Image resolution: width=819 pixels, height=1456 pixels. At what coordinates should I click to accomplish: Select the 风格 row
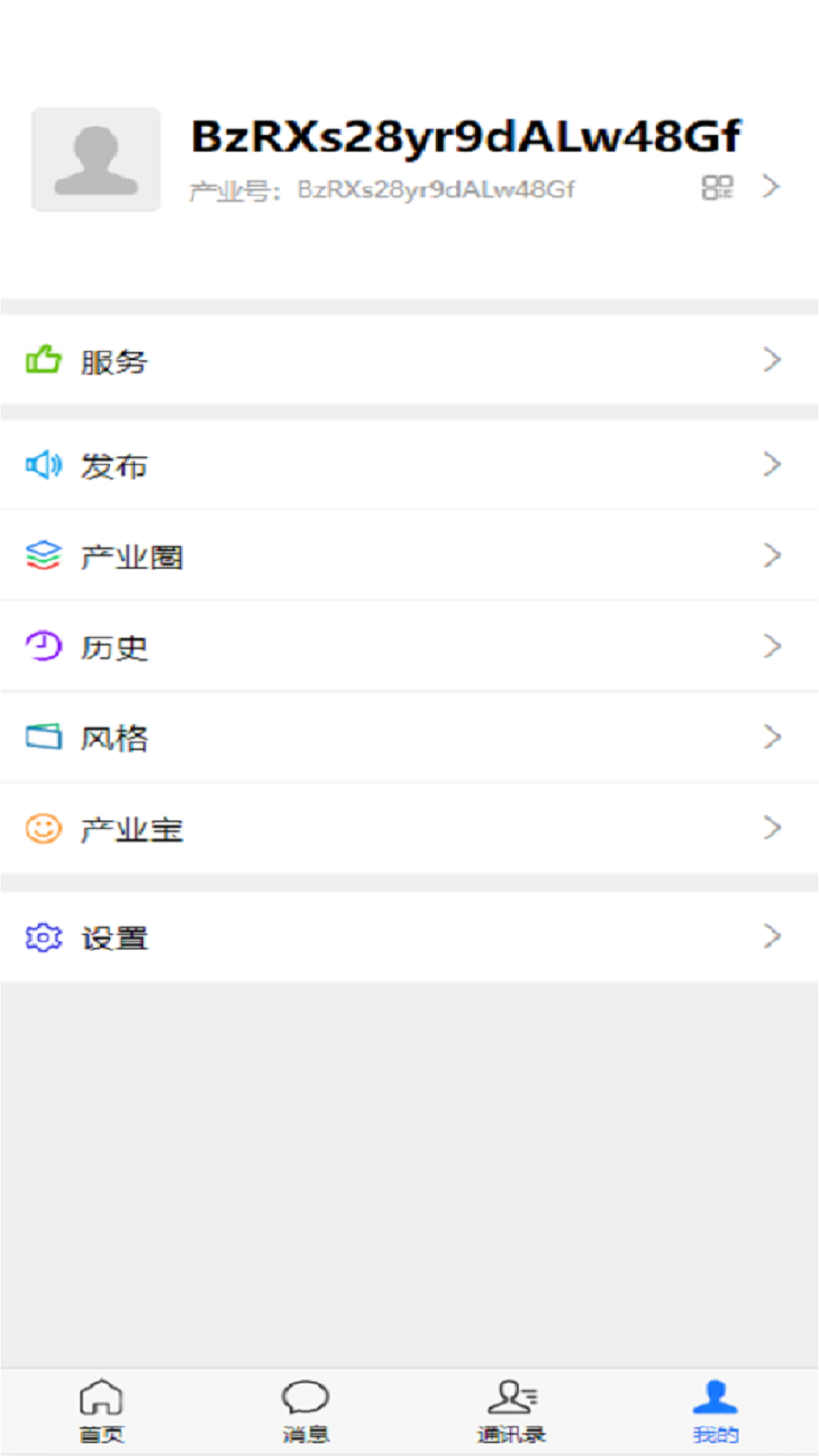tap(409, 737)
